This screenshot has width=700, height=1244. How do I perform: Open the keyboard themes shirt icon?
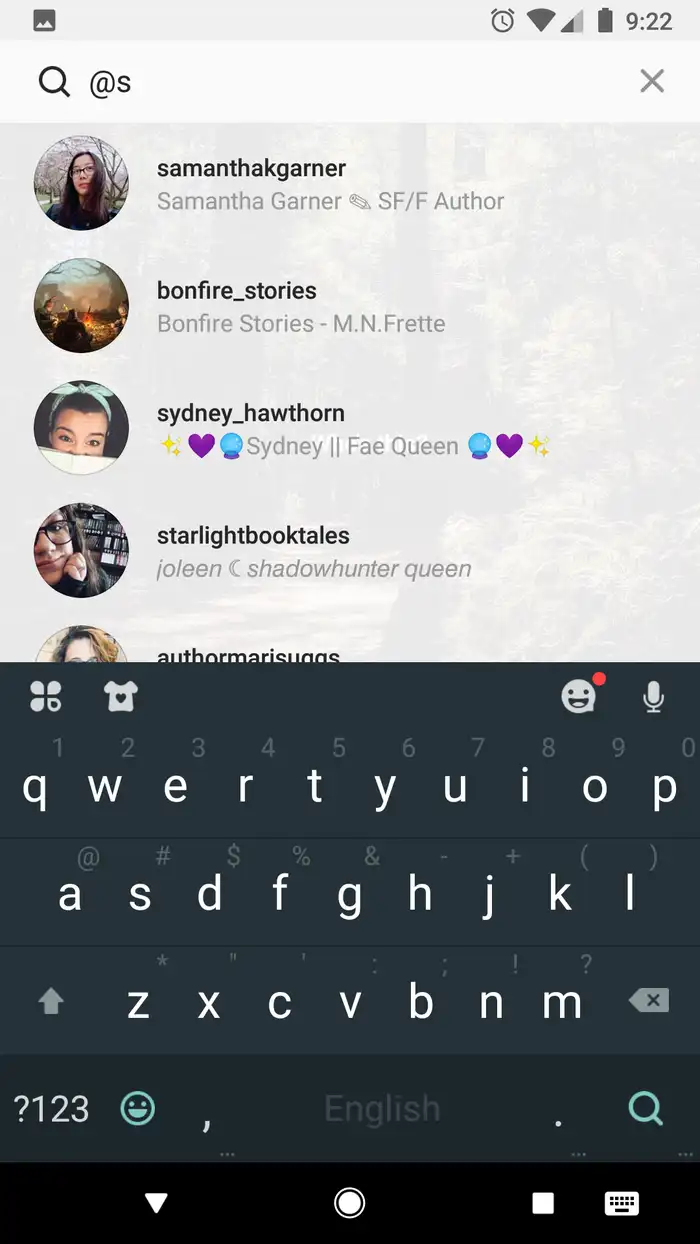tap(120, 696)
